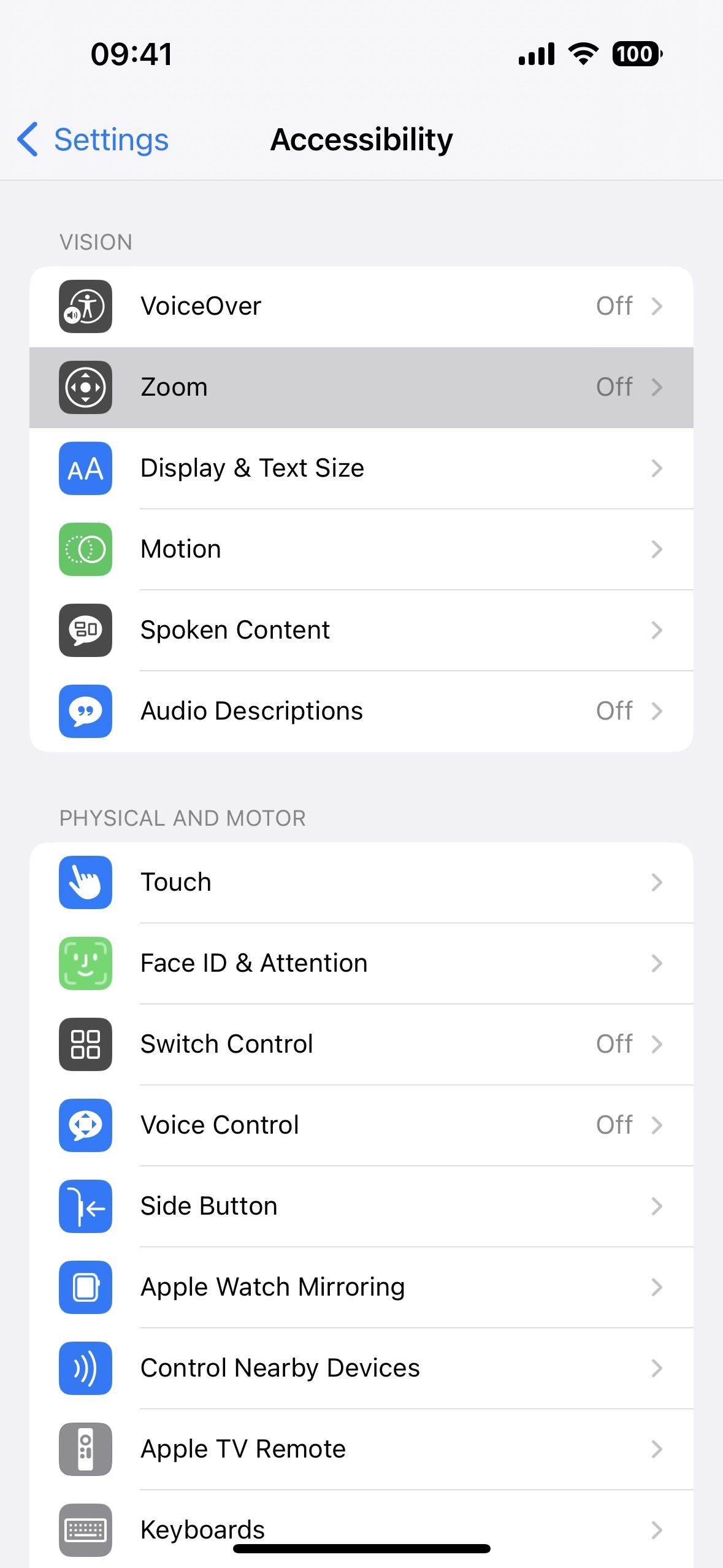The image size is (723, 1568).
Task: Open Apple Watch Mirroring
Action: [361, 1287]
